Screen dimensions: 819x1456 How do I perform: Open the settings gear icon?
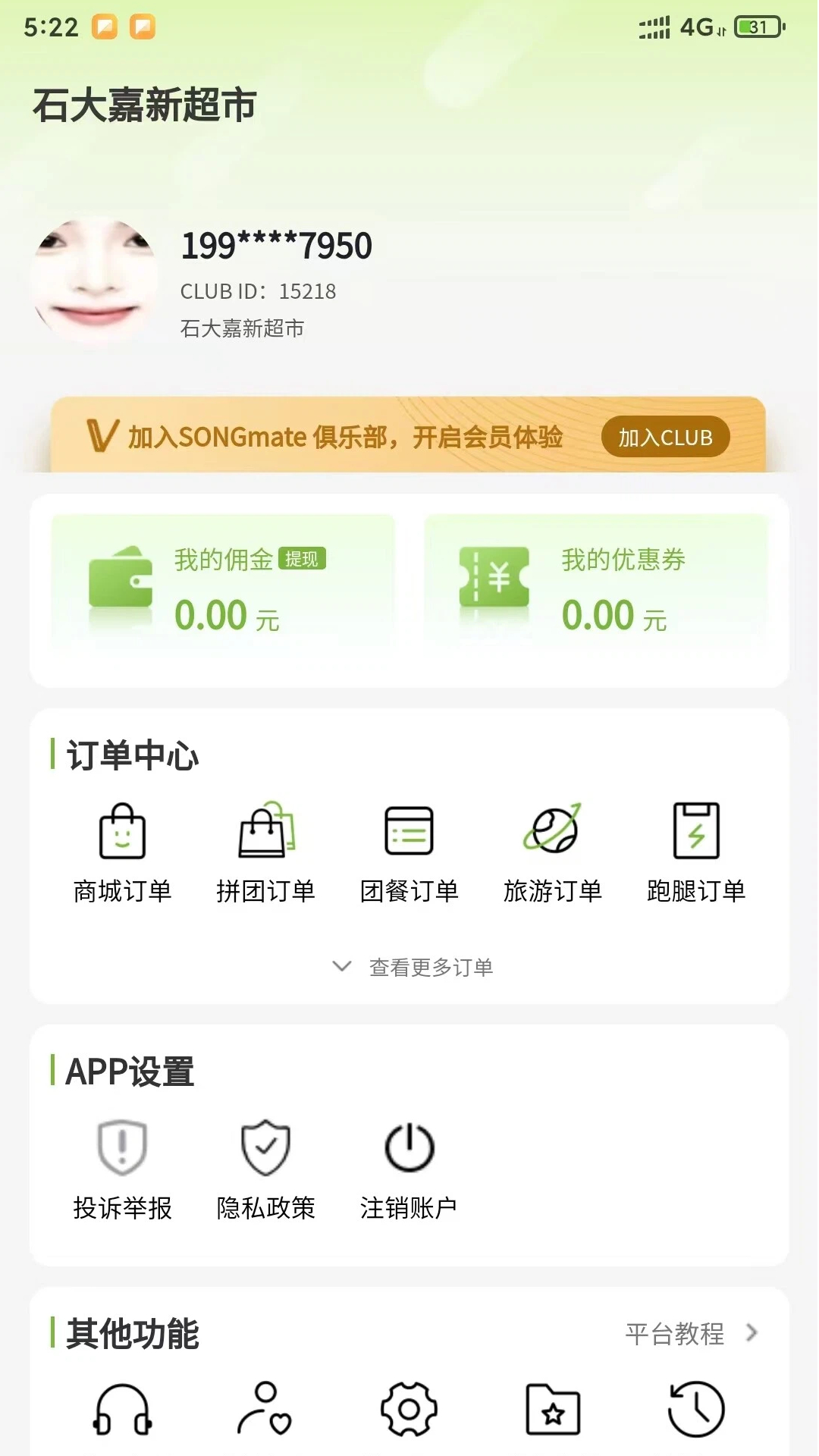coord(409,1408)
